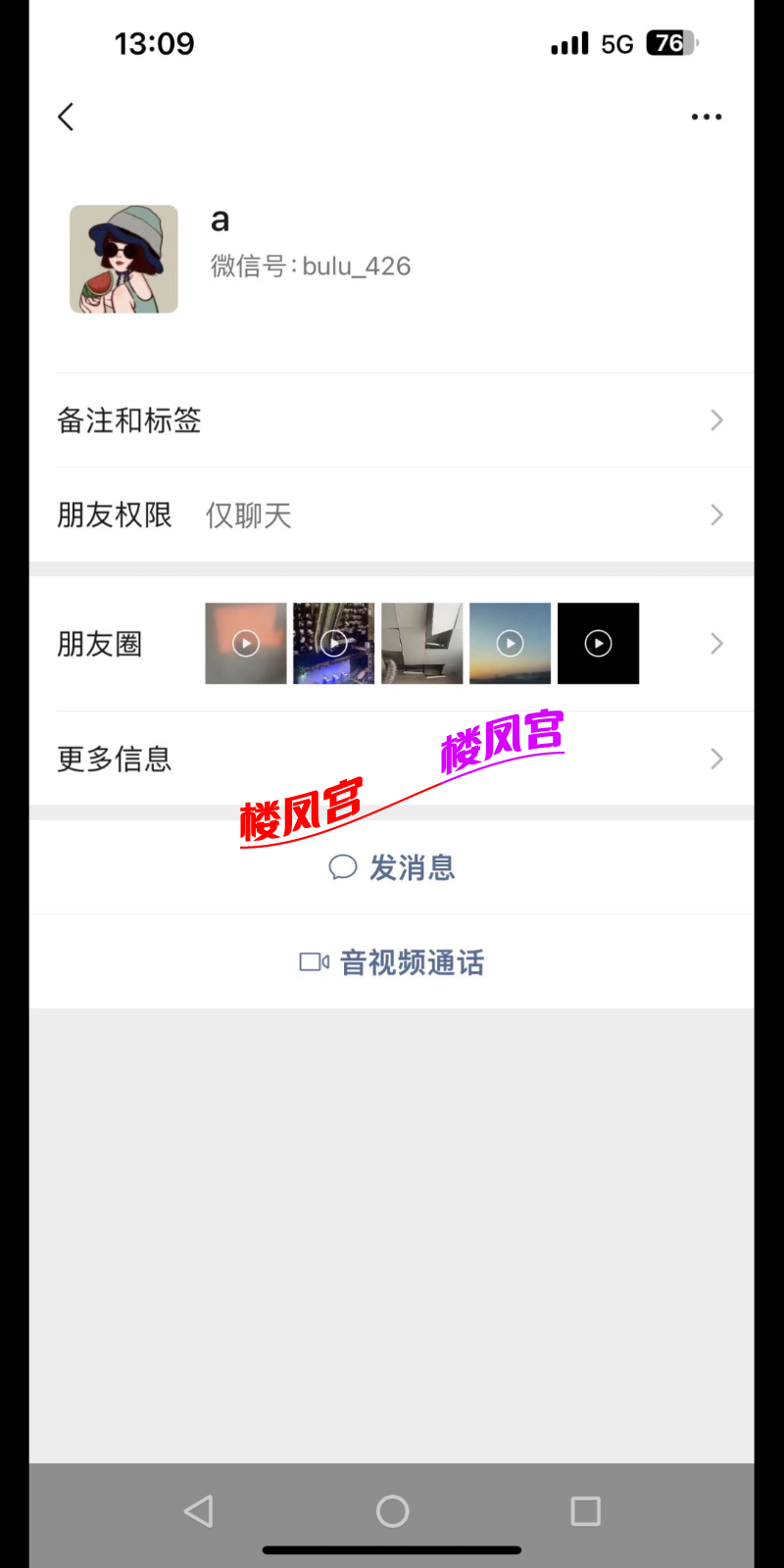Open more options with the ellipsis icon

pos(707,116)
